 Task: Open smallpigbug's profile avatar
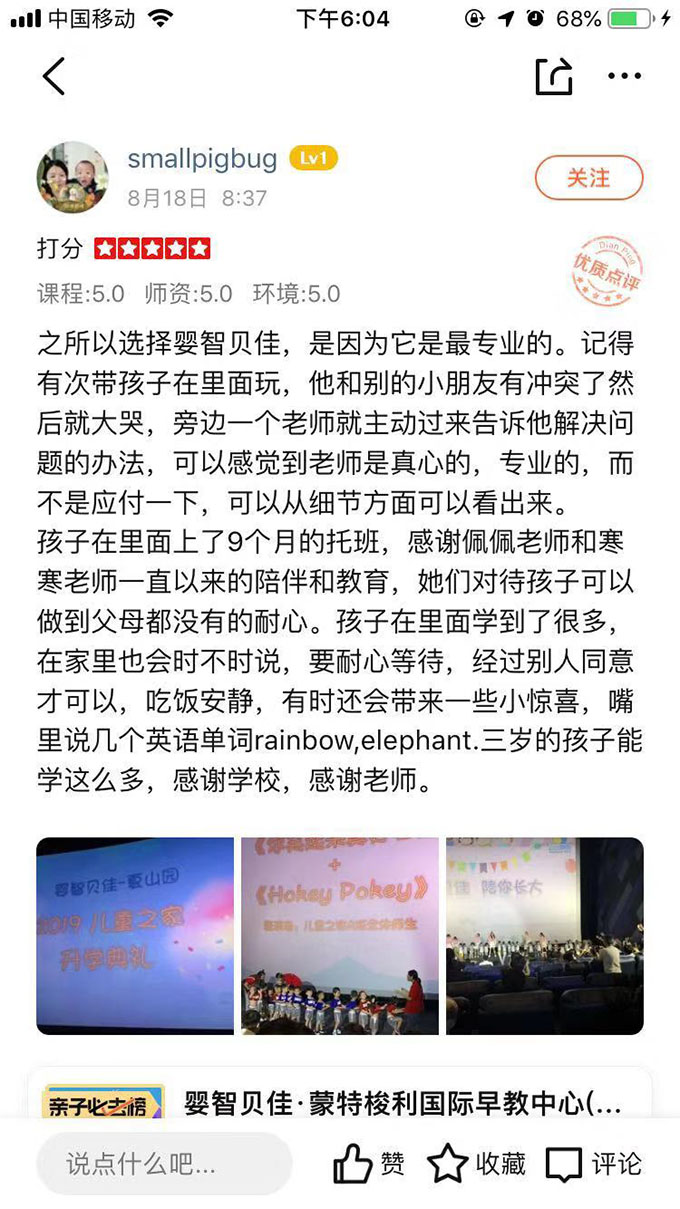pyautogui.click(x=73, y=178)
